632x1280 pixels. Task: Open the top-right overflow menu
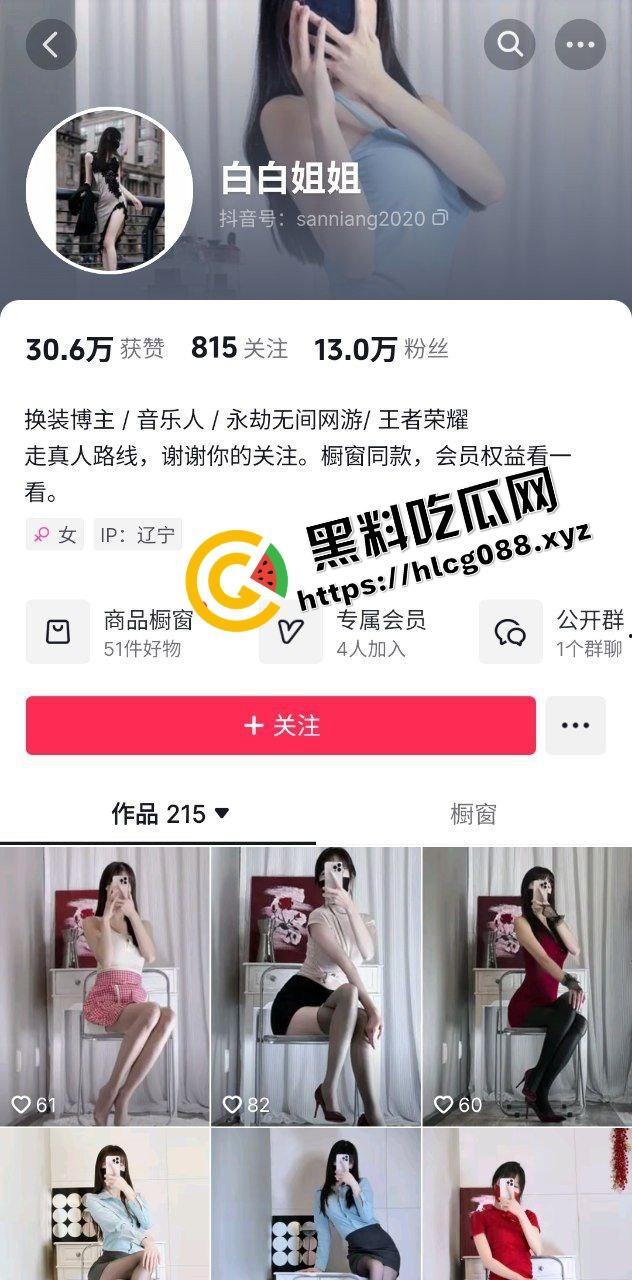[580, 45]
